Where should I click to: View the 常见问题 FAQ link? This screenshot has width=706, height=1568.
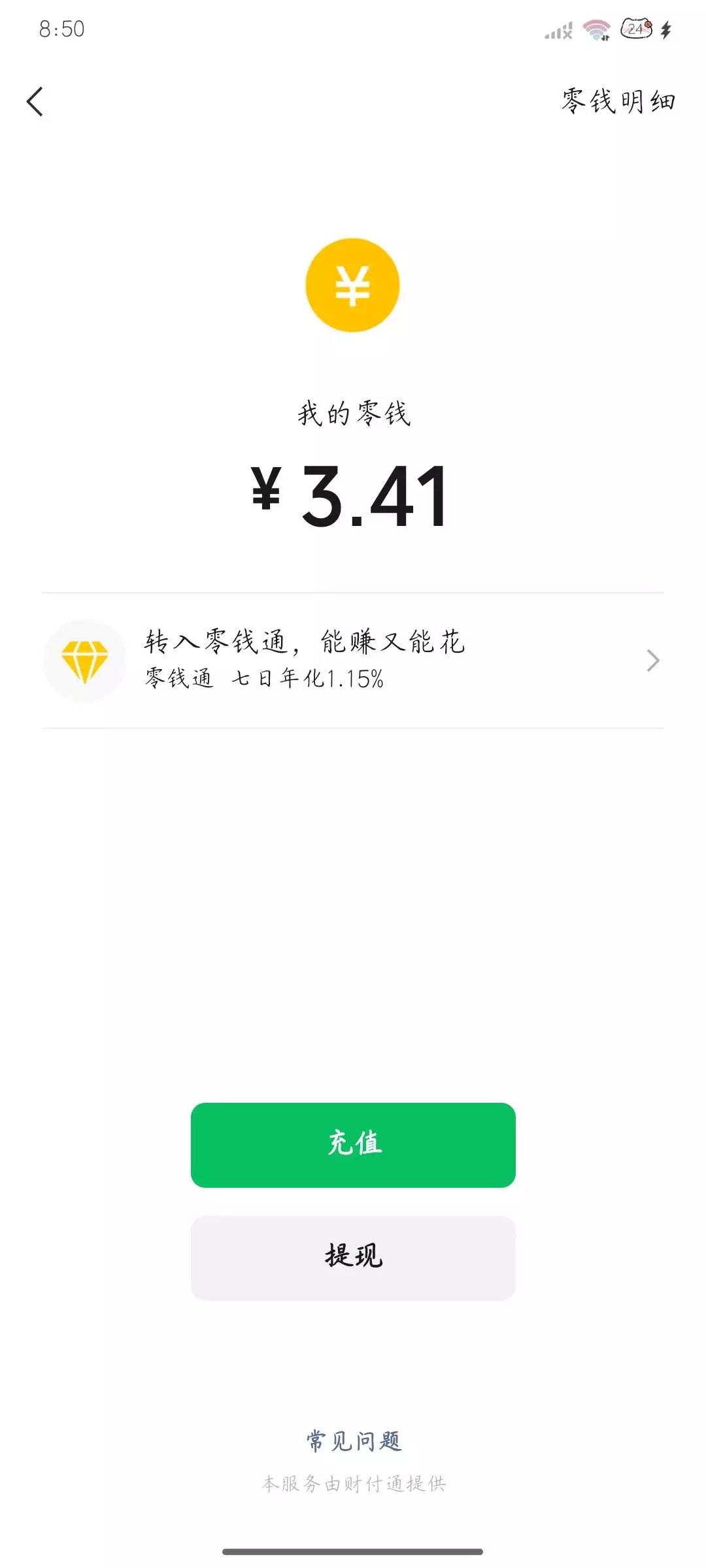pyautogui.click(x=353, y=1441)
